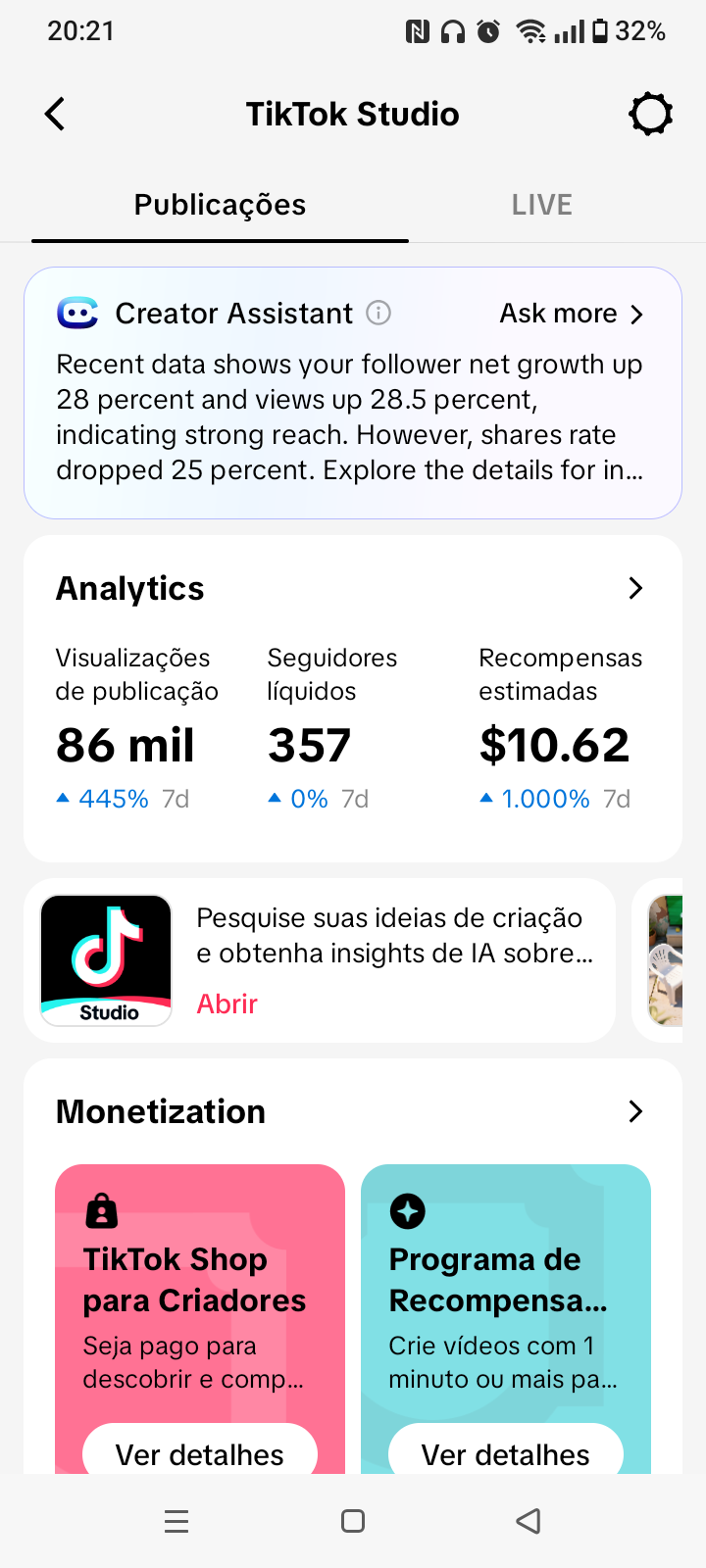706x1568 pixels.
Task: Go back from TikTok Studio
Action: click(56, 114)
